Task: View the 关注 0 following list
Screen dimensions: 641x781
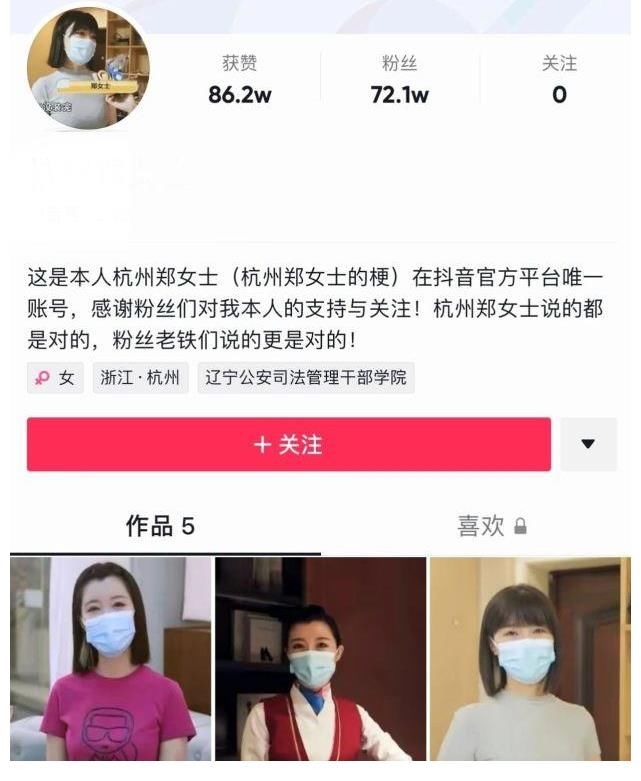Action: (x=559, y=80)
